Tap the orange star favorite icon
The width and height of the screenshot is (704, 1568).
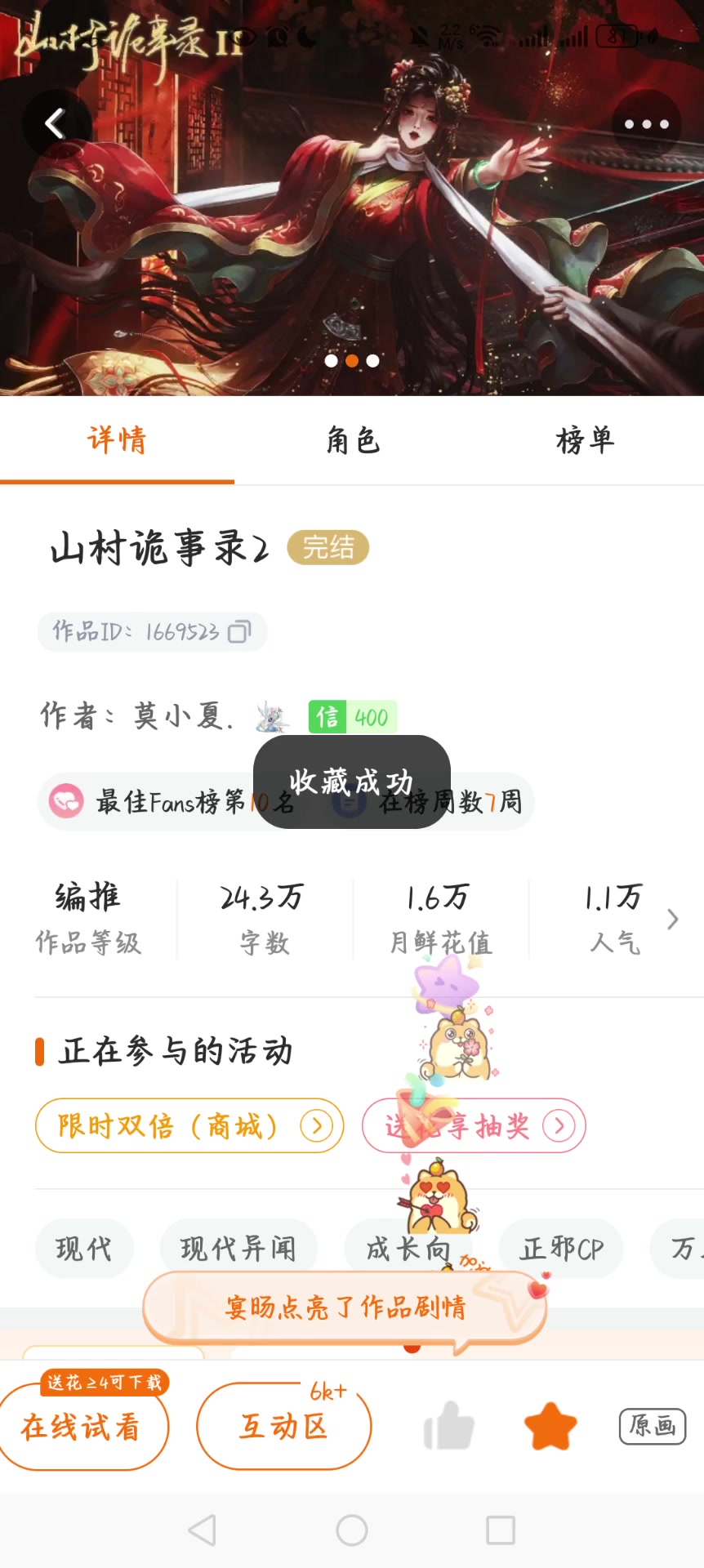(x=550, y=1425)
